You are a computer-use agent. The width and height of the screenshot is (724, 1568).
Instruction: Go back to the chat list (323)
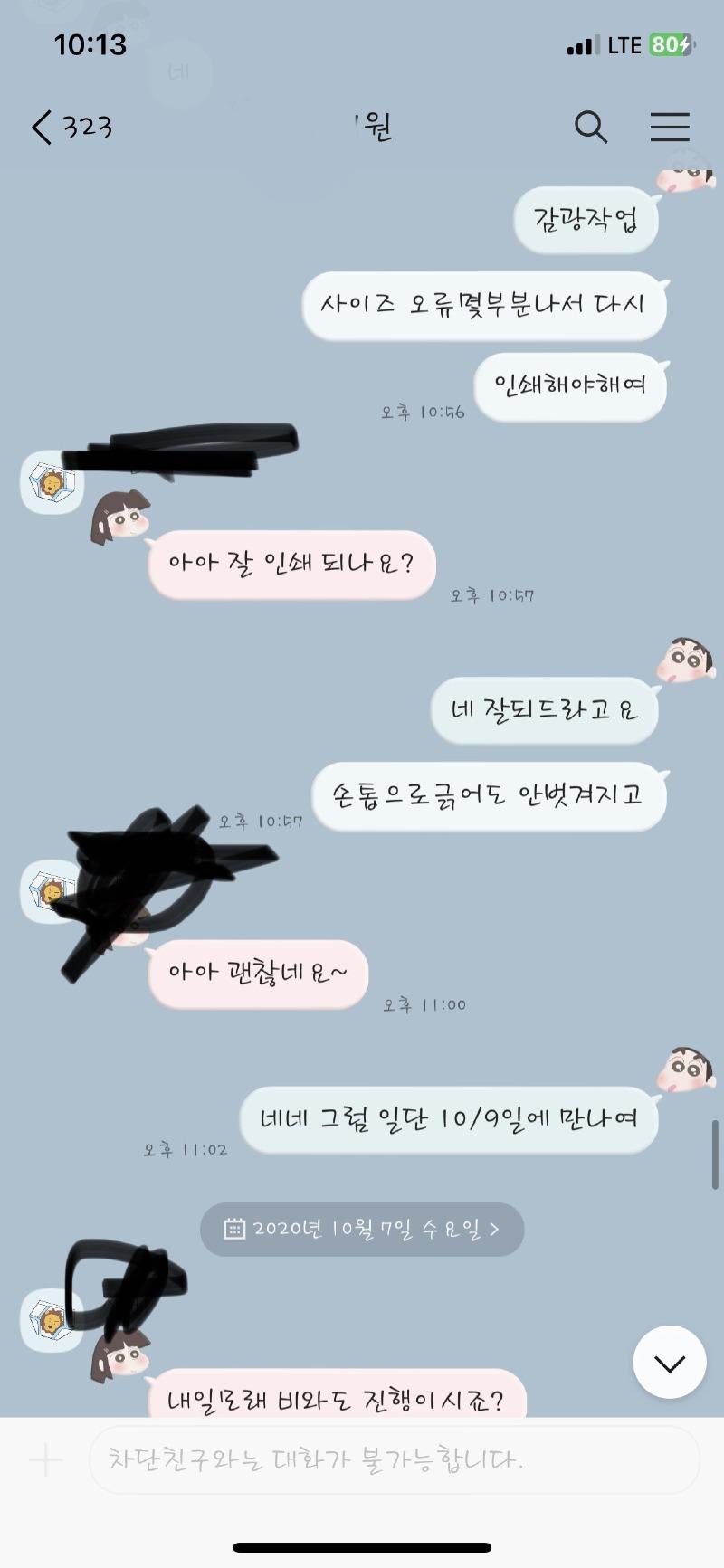71,127
